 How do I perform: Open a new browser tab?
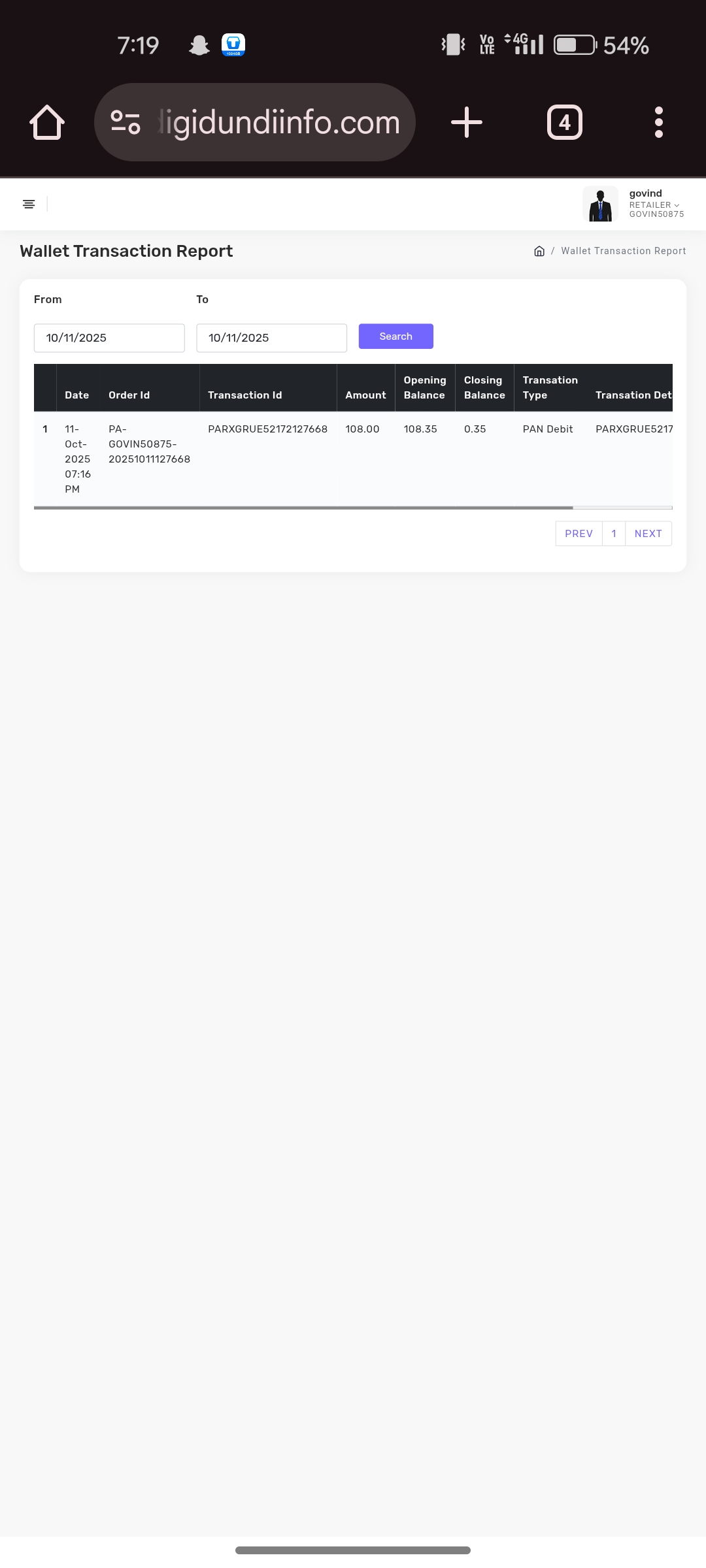tap(467, 122)
